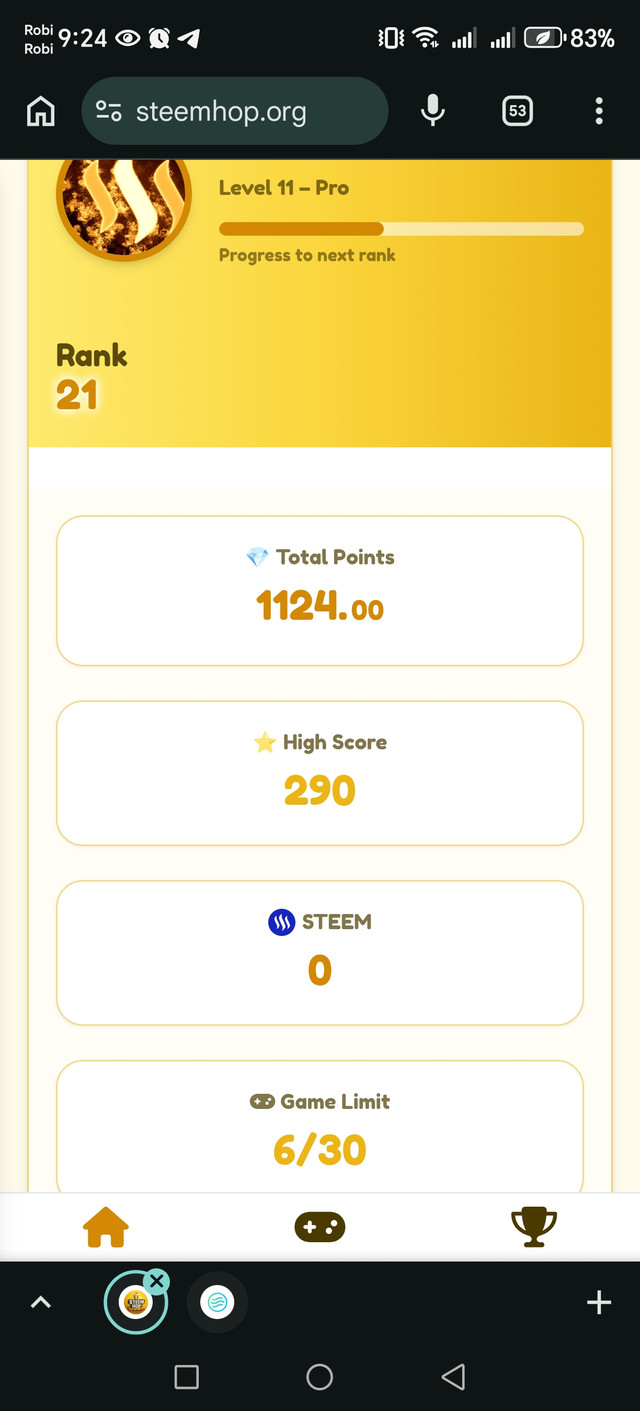
Task: Add a new browser tab
Action: (x=598, y=1302)
